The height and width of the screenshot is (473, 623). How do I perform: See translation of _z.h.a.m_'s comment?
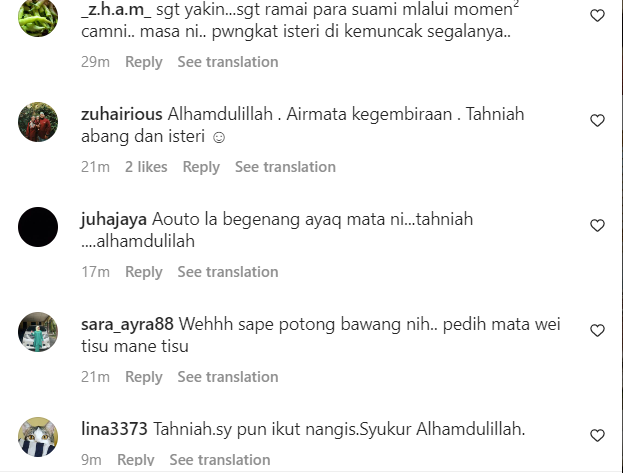click(228, 62)
